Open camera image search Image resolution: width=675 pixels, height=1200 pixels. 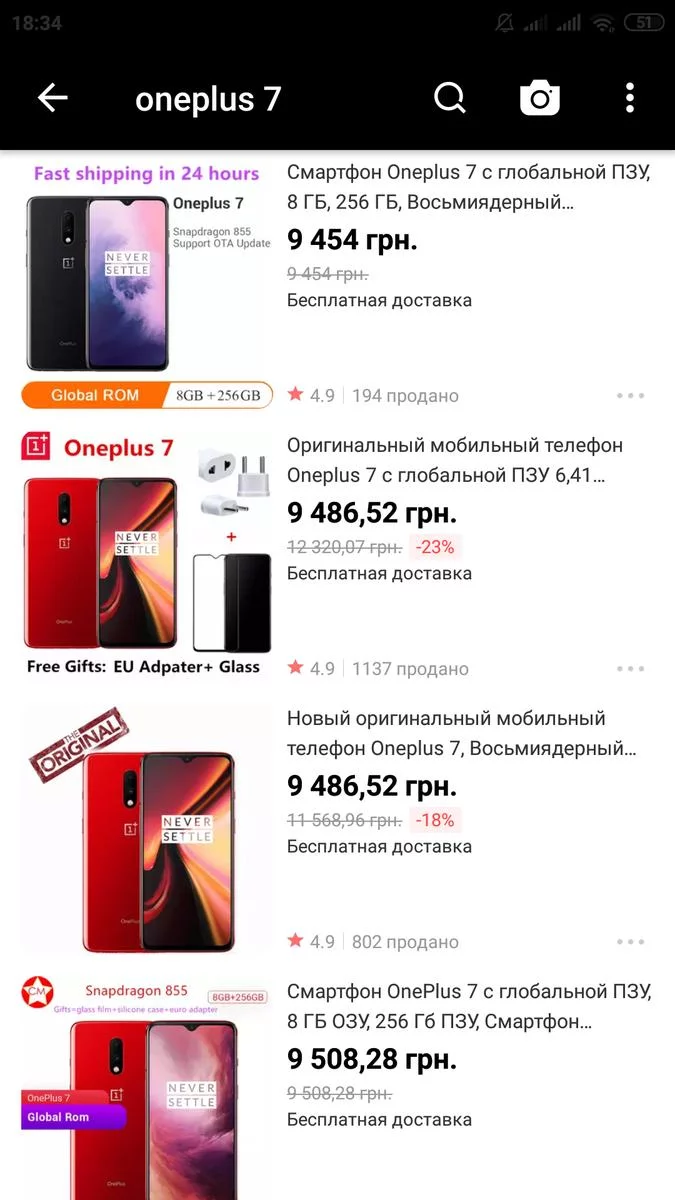point(540,98)
